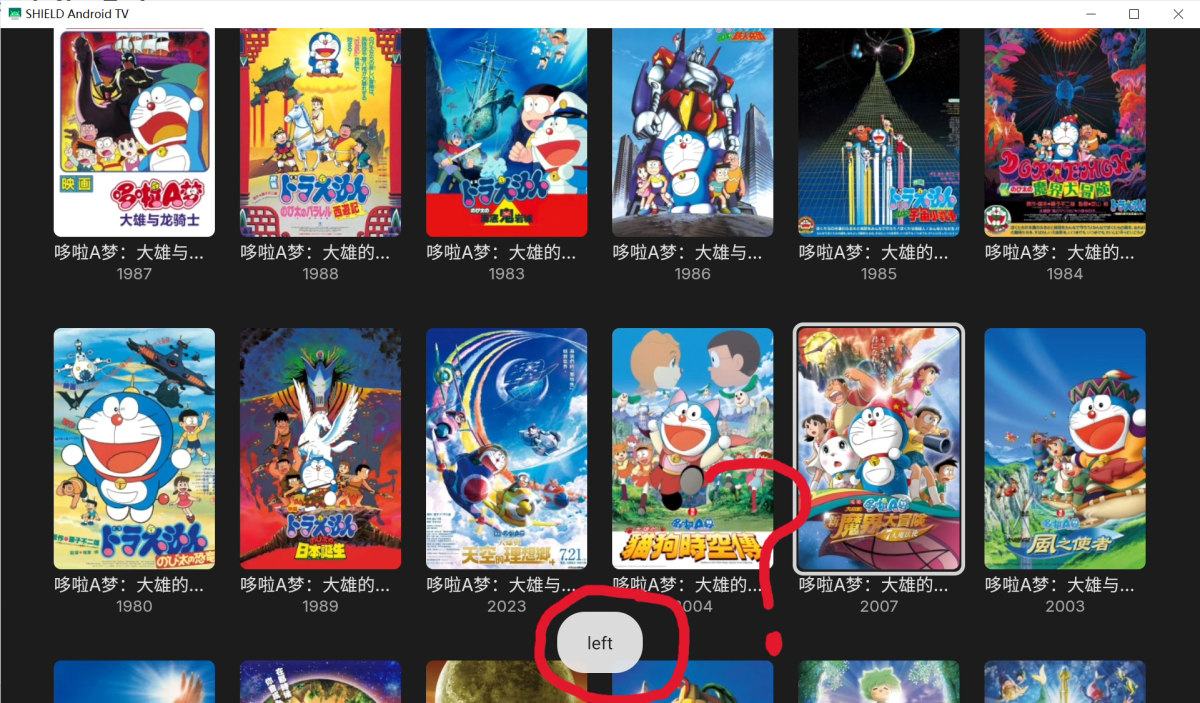Viewport: 1200px width, 703px height.
Task: Choose the Doraemon film from 1984
Action: point(1064,132)
